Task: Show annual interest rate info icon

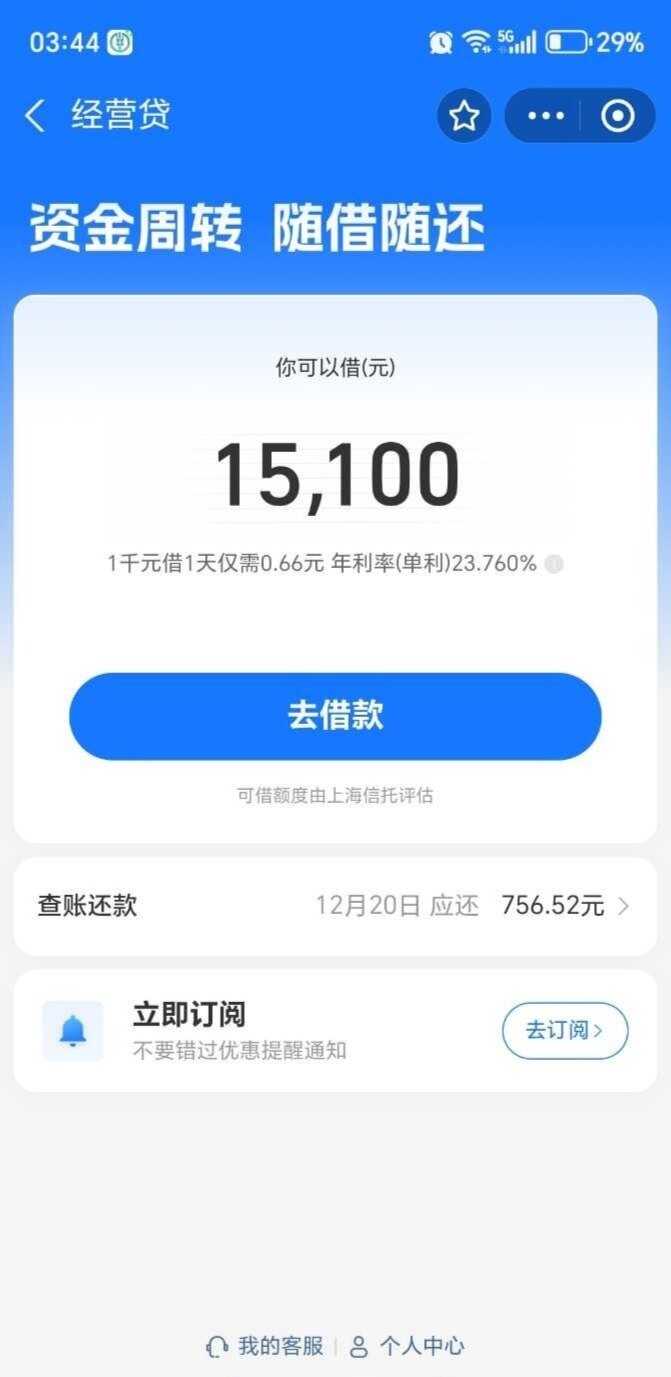Action: [554, 564]
